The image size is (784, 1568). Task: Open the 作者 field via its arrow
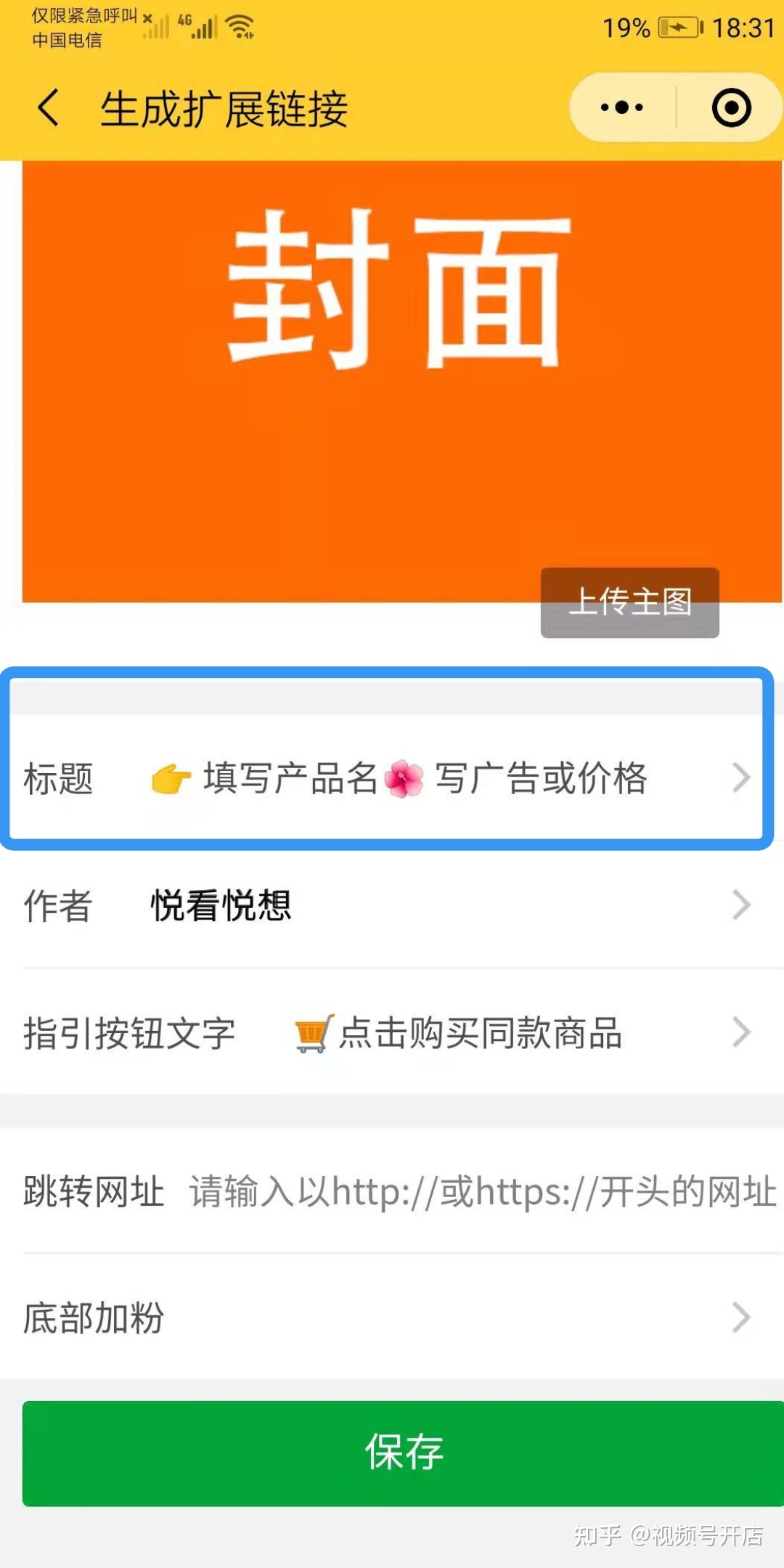tap(741, 905)
